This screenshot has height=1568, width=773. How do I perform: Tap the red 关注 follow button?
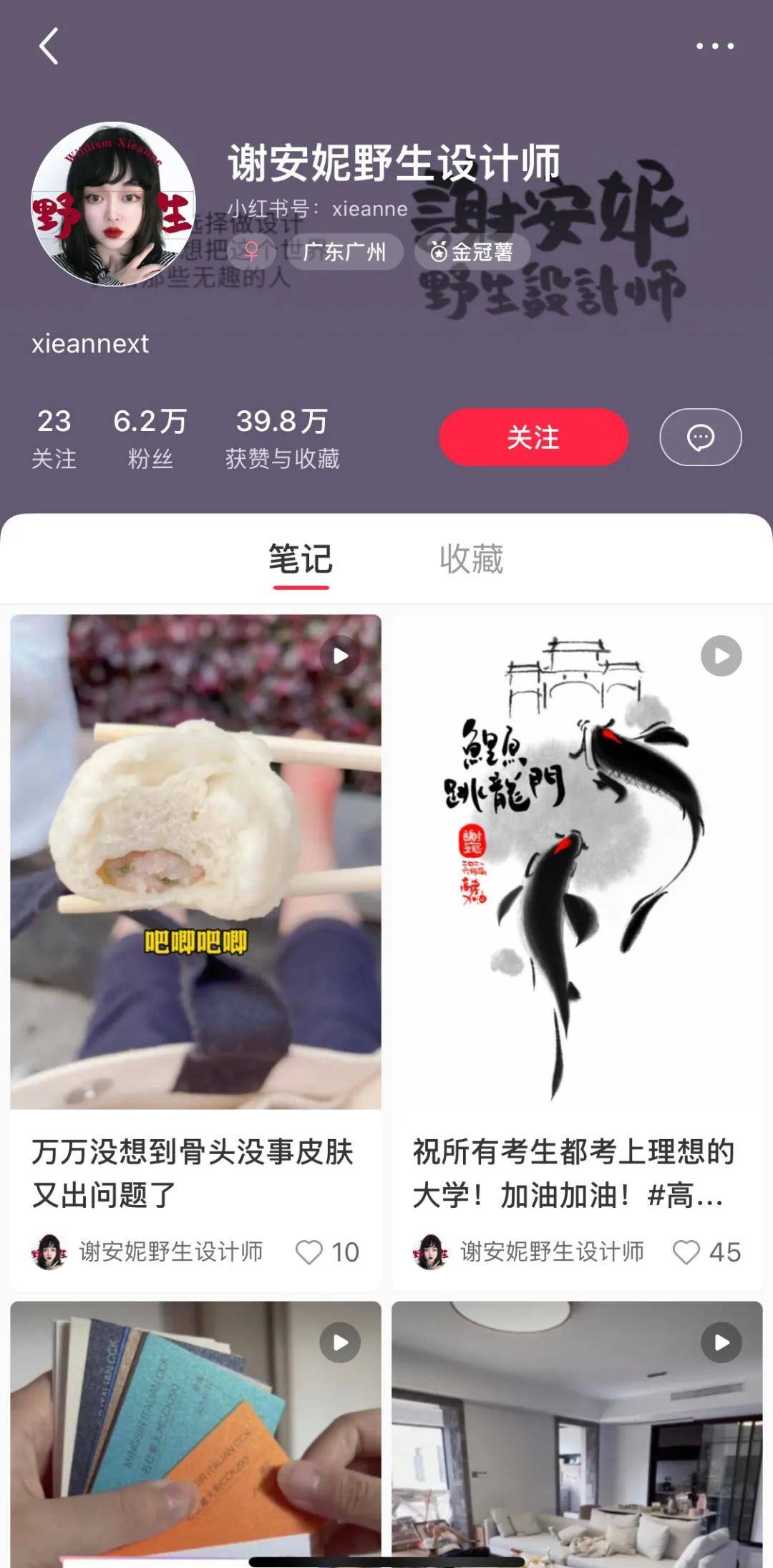533,437
